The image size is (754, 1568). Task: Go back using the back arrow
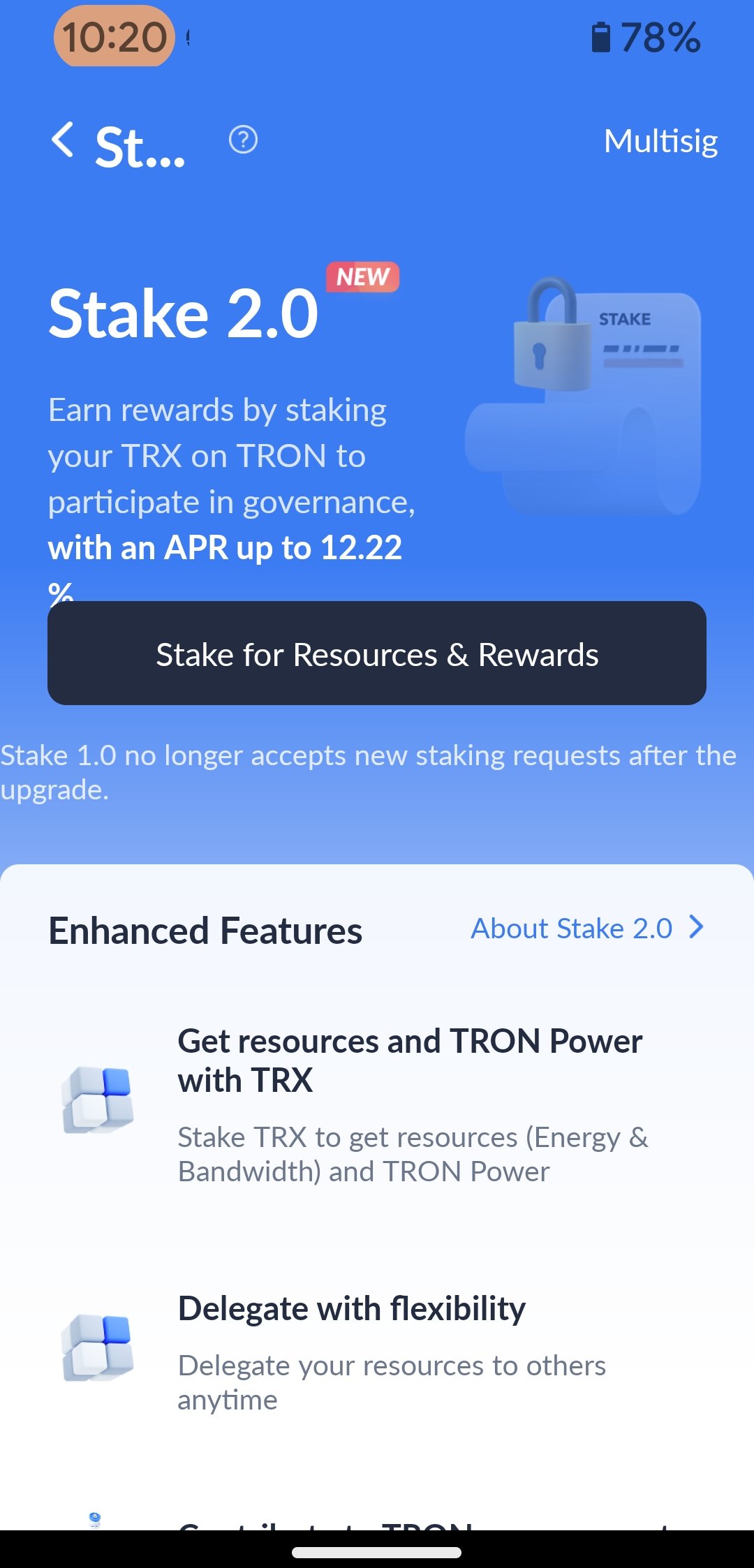(x=63, y=140)
